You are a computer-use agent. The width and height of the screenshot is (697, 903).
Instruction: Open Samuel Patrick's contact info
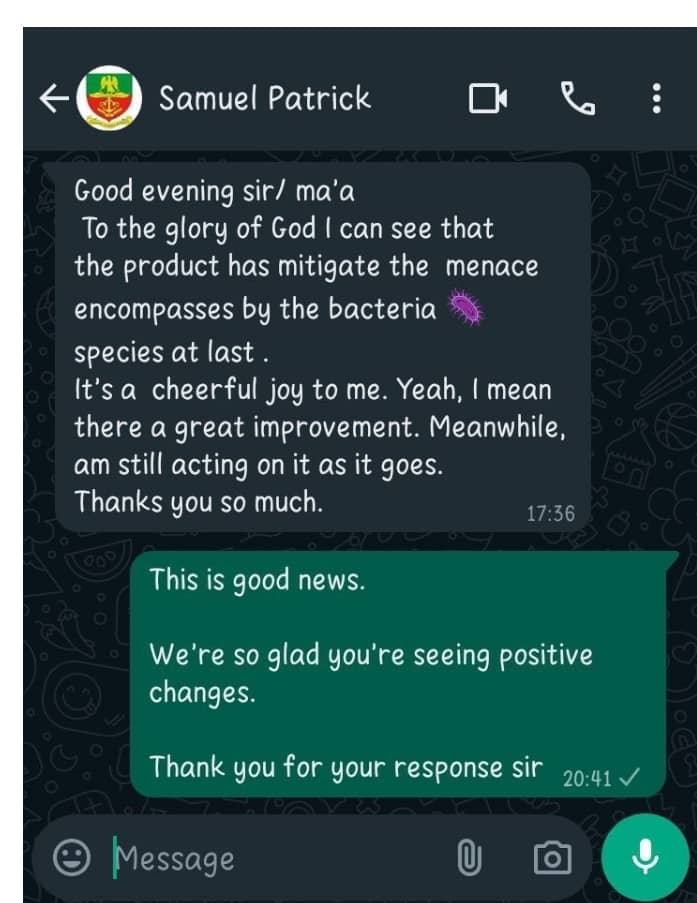click(x=264, y=98)
